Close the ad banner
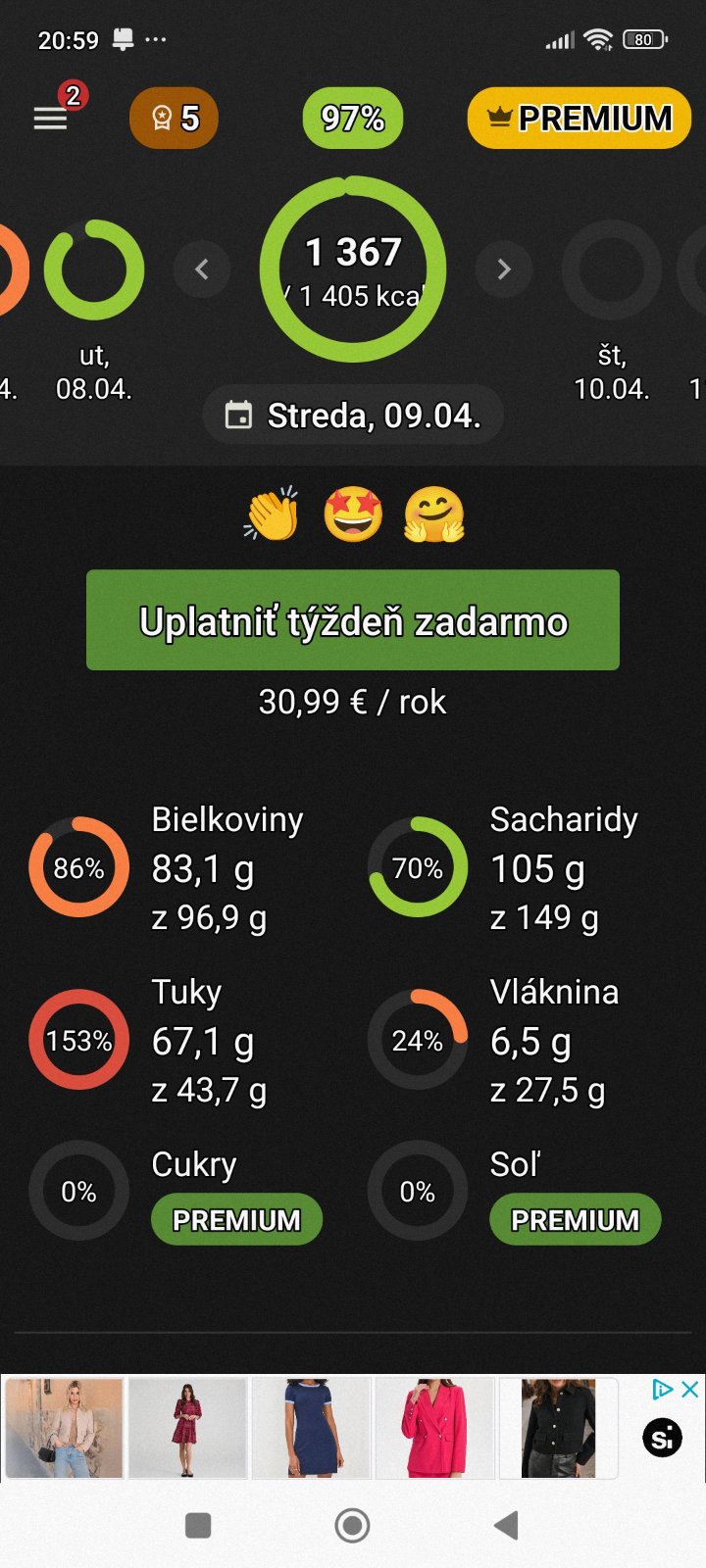The width and height of the screenshot is (706, 1568). 690,1390
